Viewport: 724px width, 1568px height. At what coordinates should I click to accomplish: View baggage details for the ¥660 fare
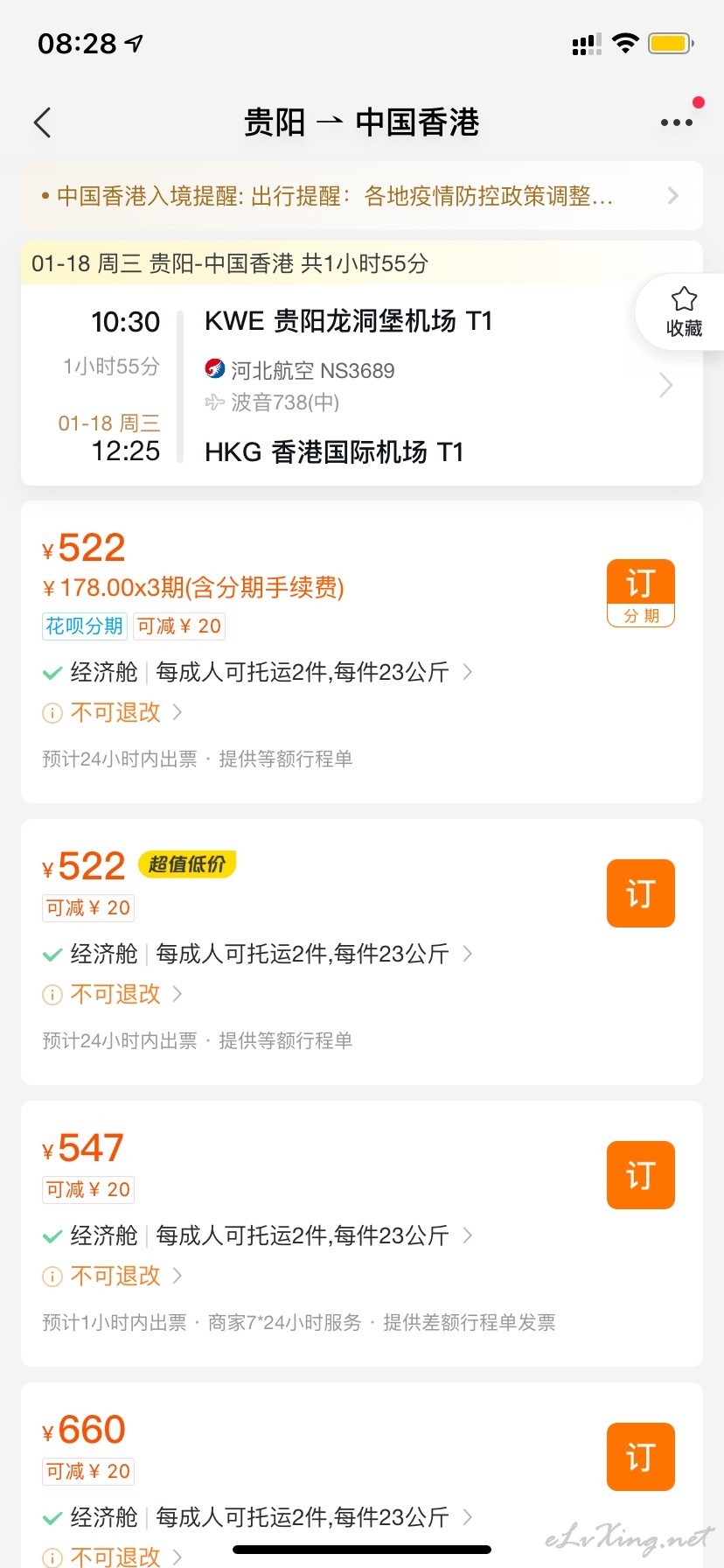[258, 1517]
